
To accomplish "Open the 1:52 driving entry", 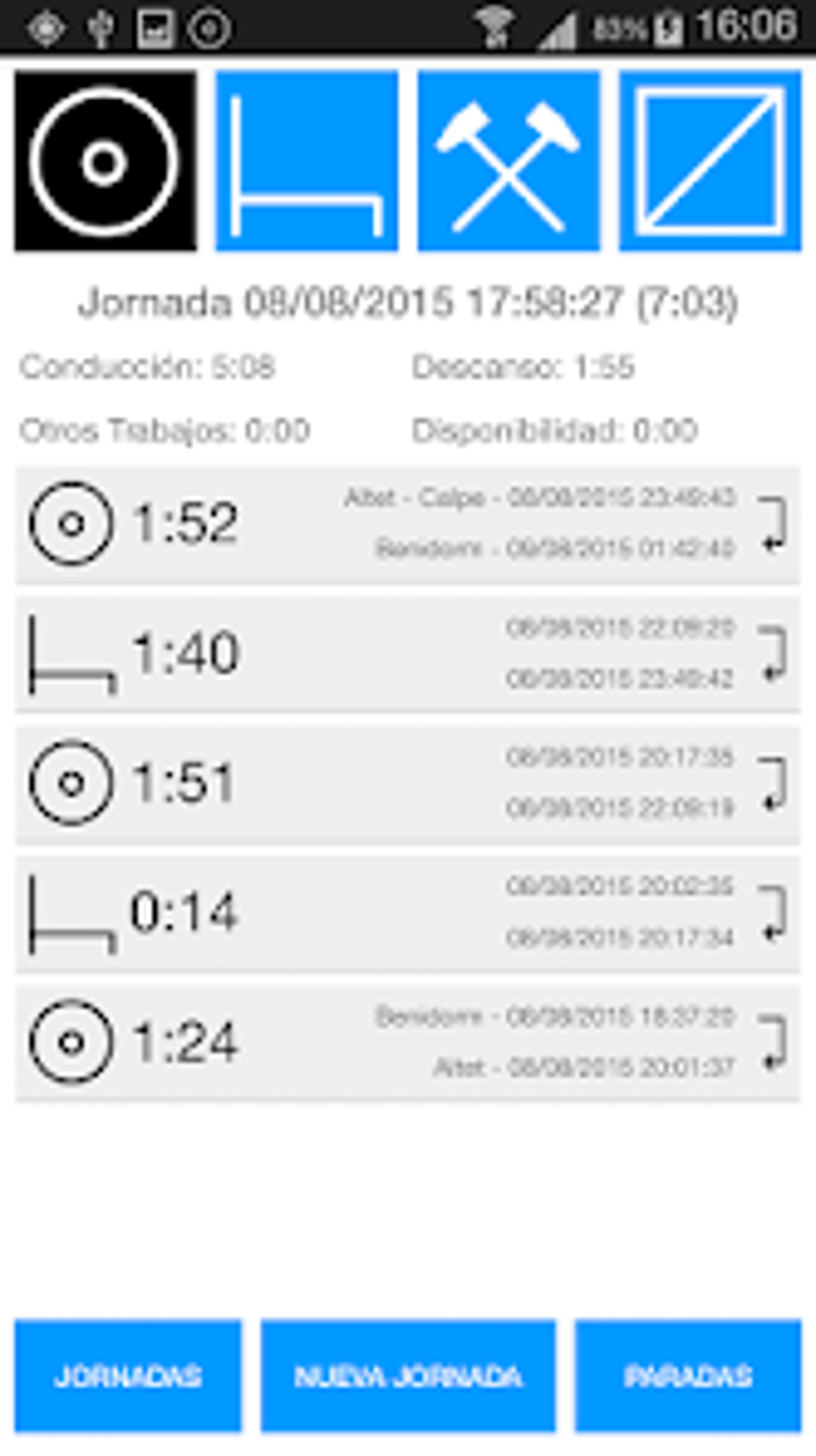I will (x=408, y=524).
